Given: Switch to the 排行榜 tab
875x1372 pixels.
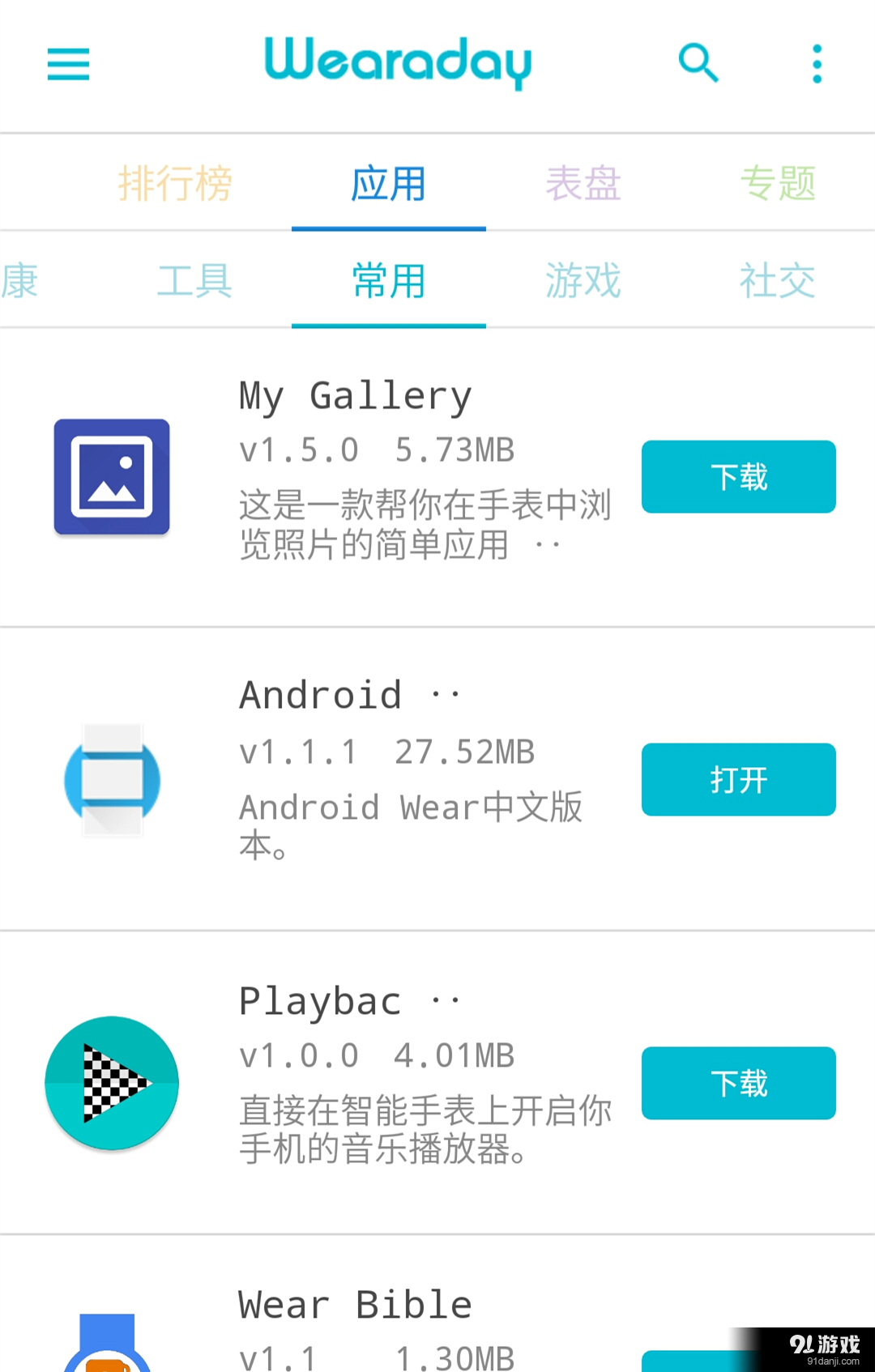Looking at the screenshot, I should point(175,183).
